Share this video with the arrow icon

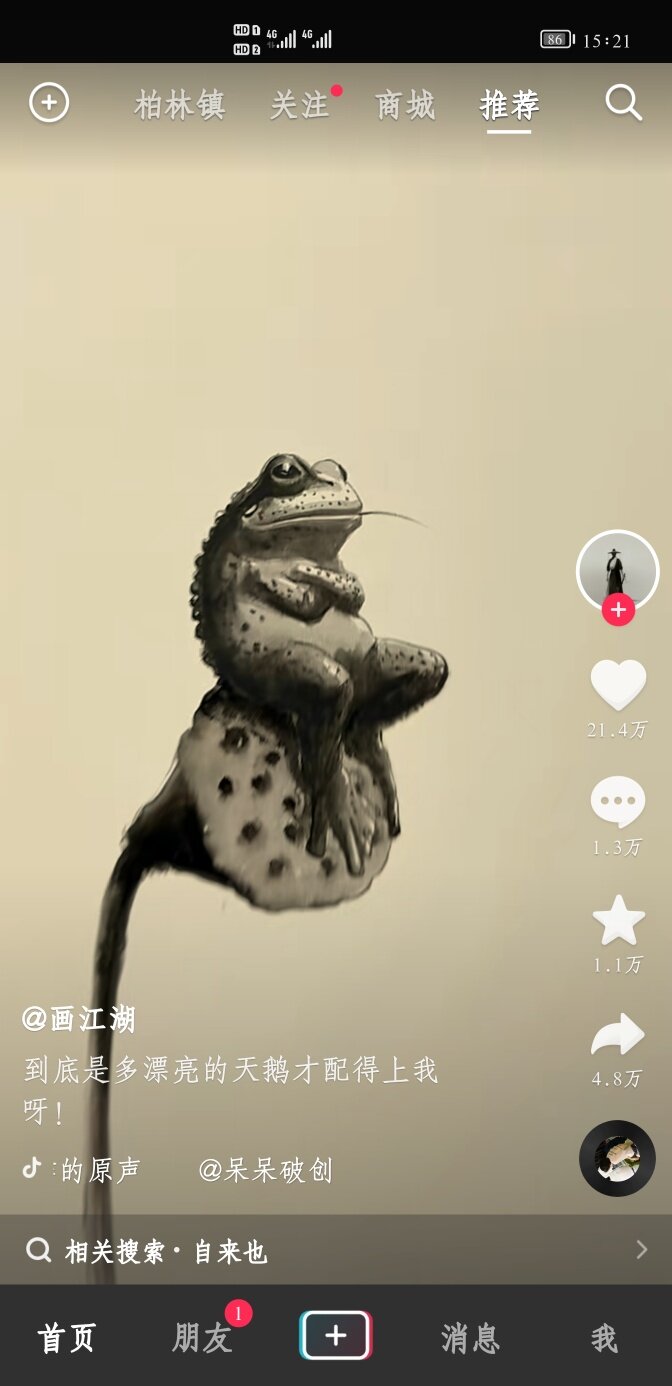(618, 1036)
